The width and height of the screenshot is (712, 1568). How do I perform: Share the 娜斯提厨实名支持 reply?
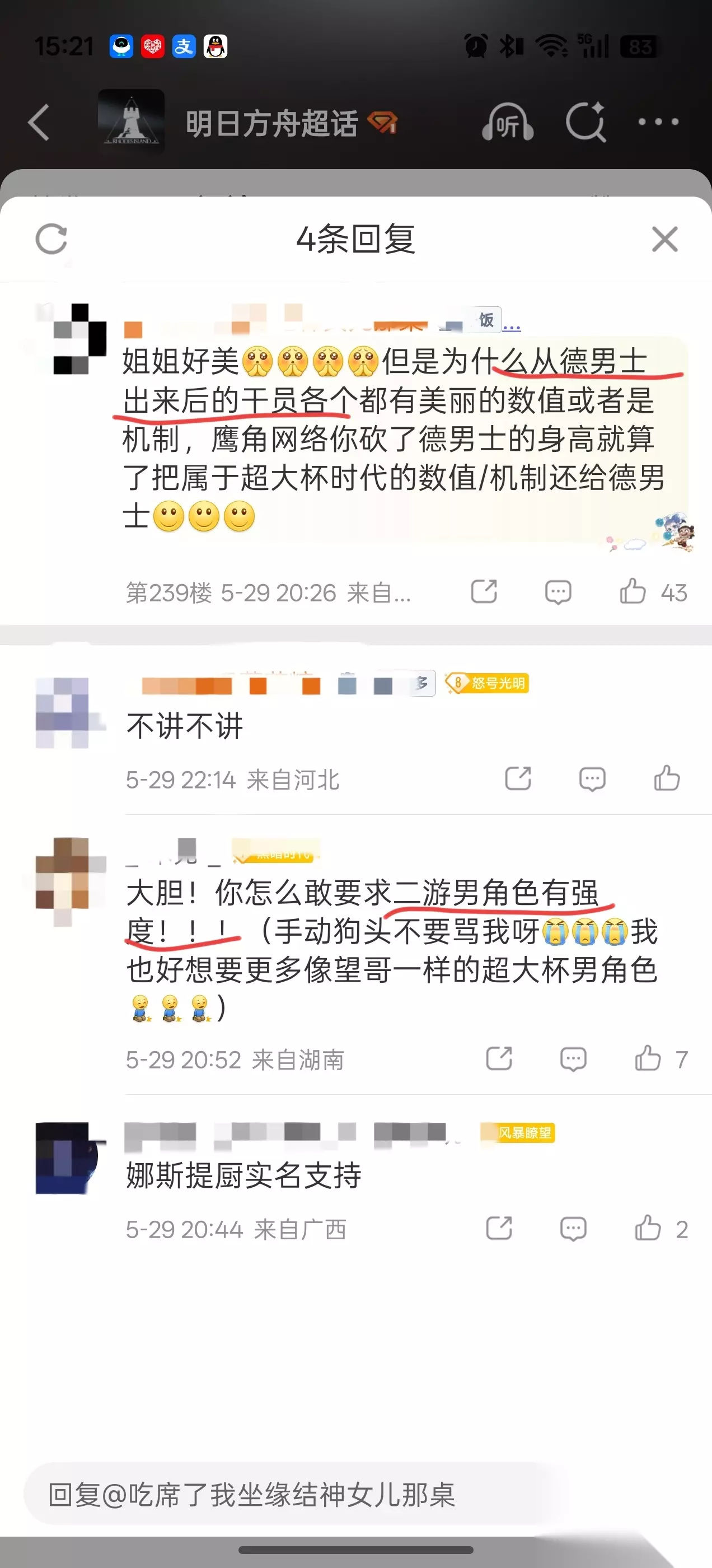pyautogui.click(x=499, y=1228)
